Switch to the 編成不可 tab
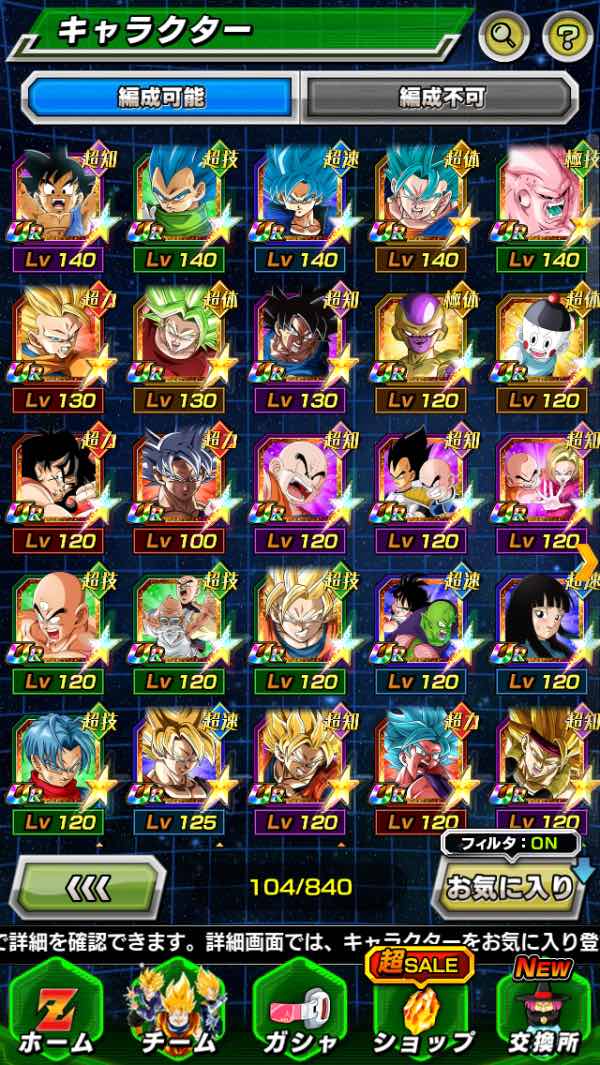This screenshot has height=1065, width=600. [441, 97]
